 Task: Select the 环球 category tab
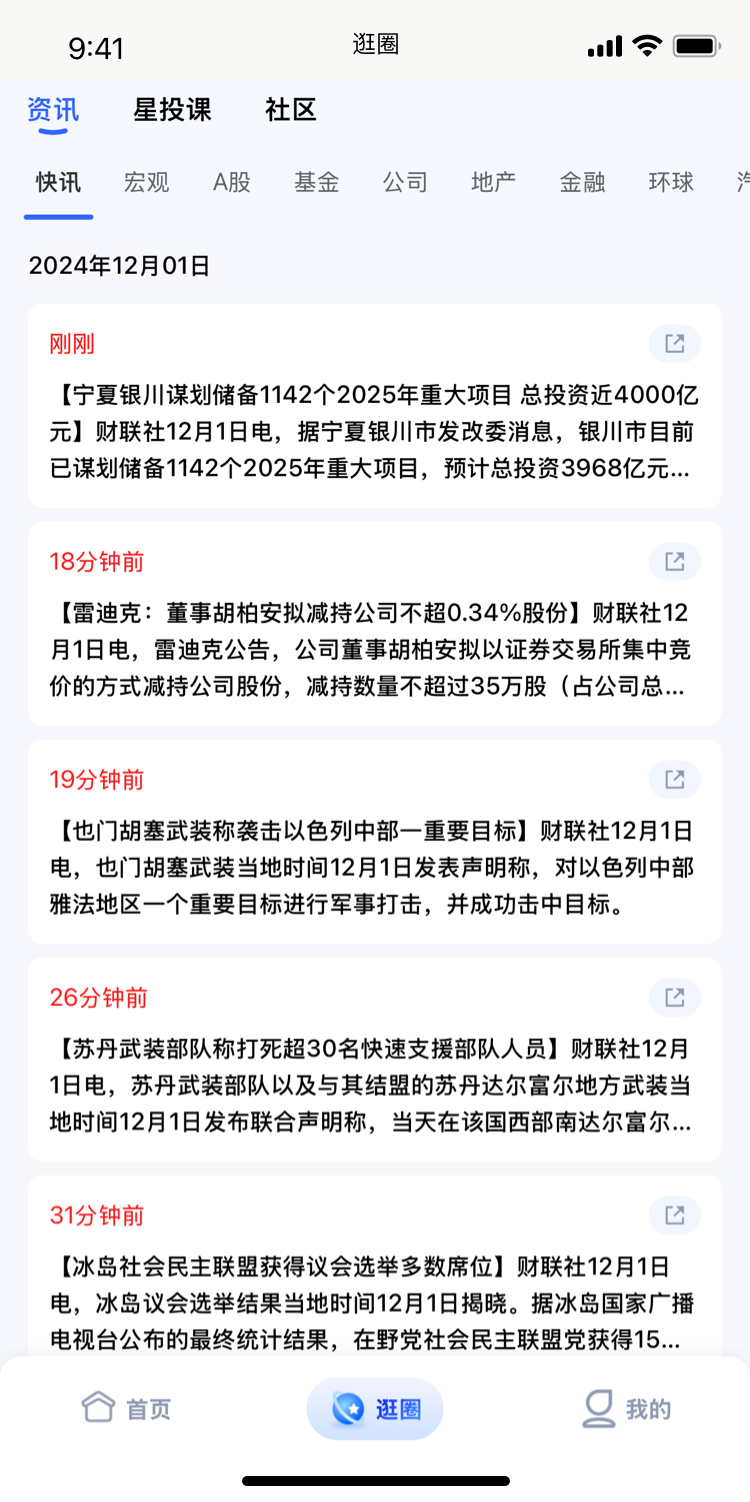[x=670, y=182]
